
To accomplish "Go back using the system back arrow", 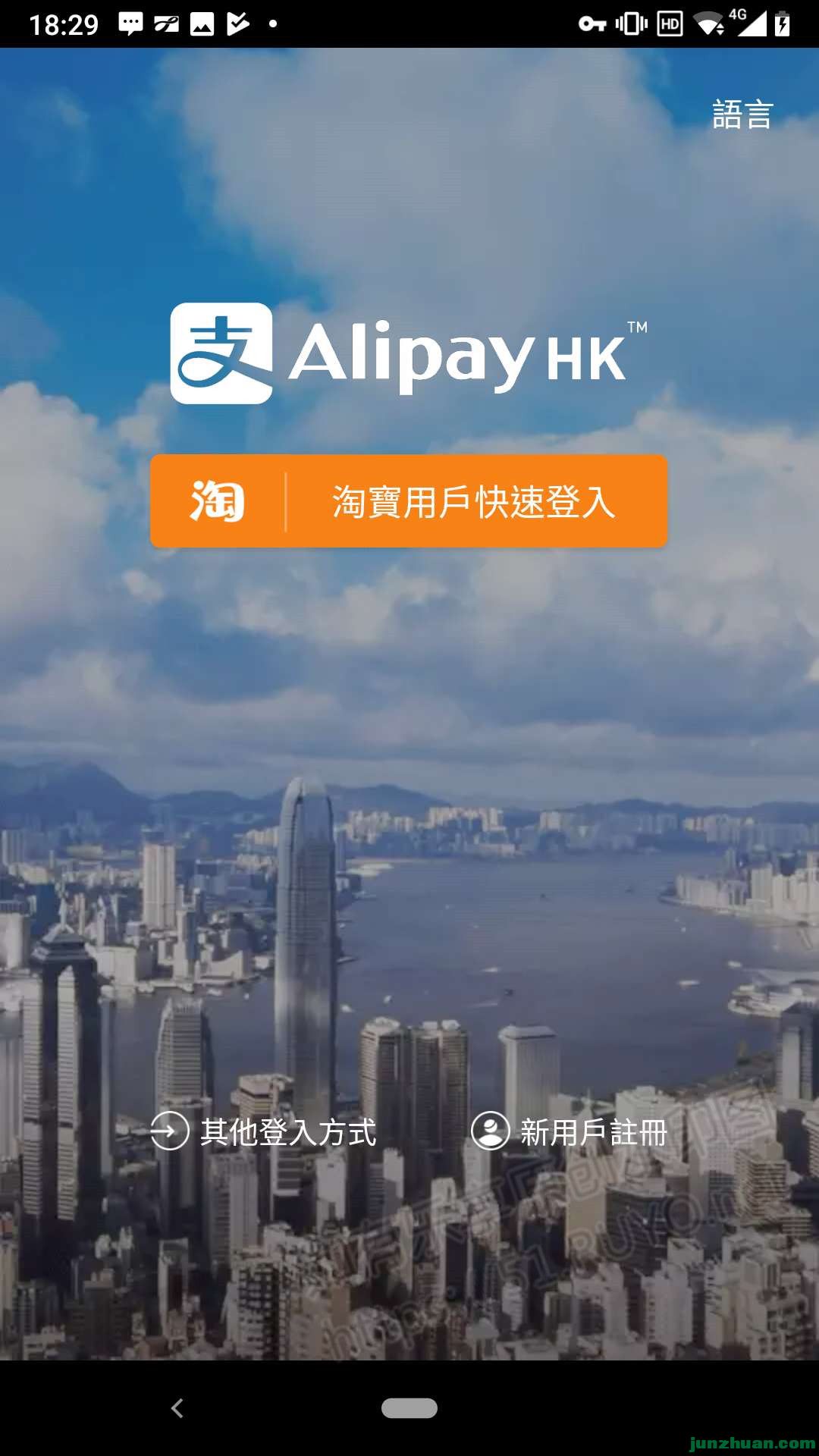I will [x=177, y=1408].
